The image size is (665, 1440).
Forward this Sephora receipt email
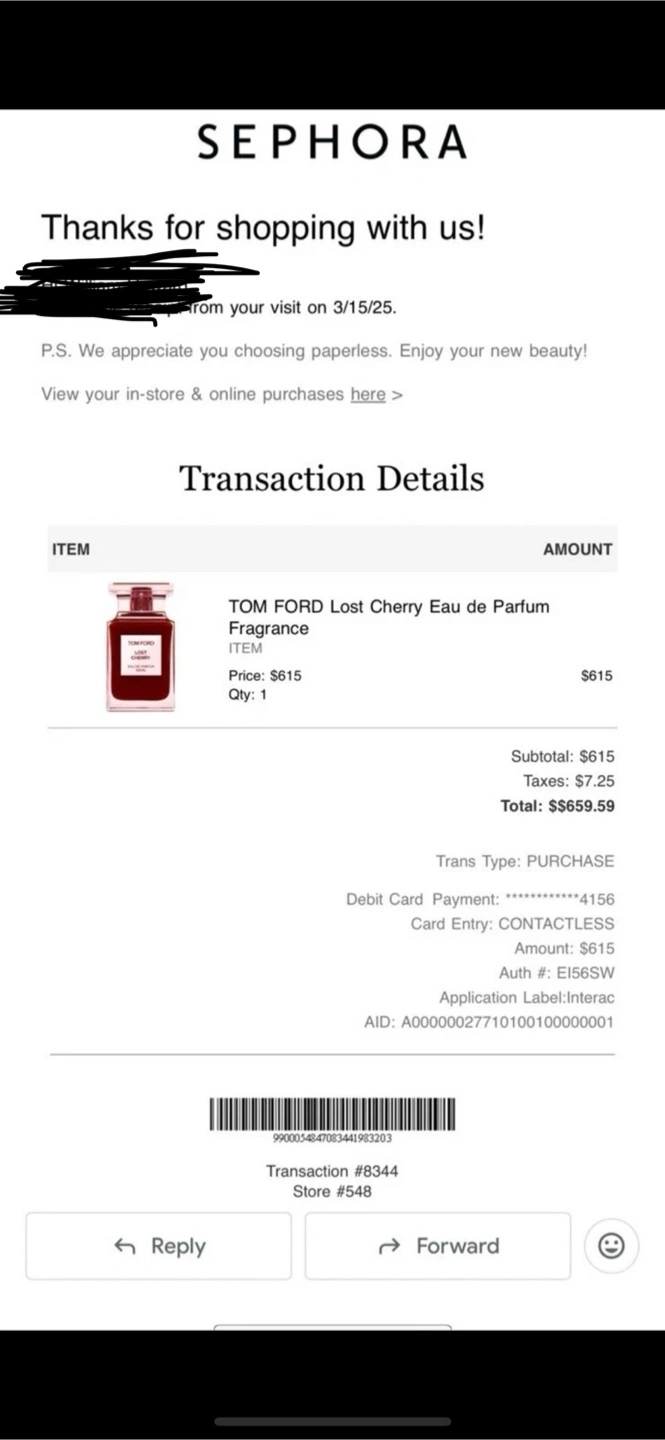click(x=437, y=1246)
